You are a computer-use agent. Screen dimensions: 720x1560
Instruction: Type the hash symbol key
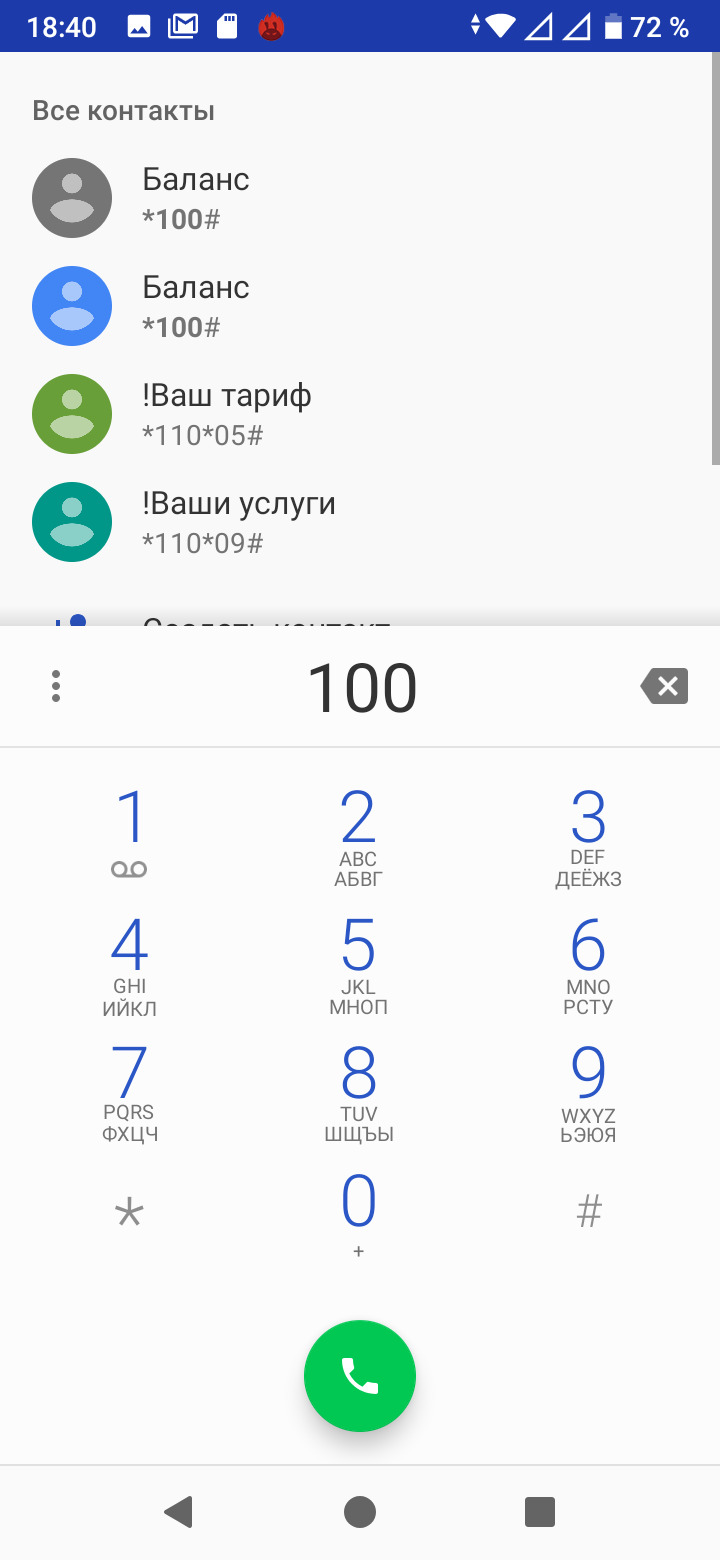(x=588, y=1212)
